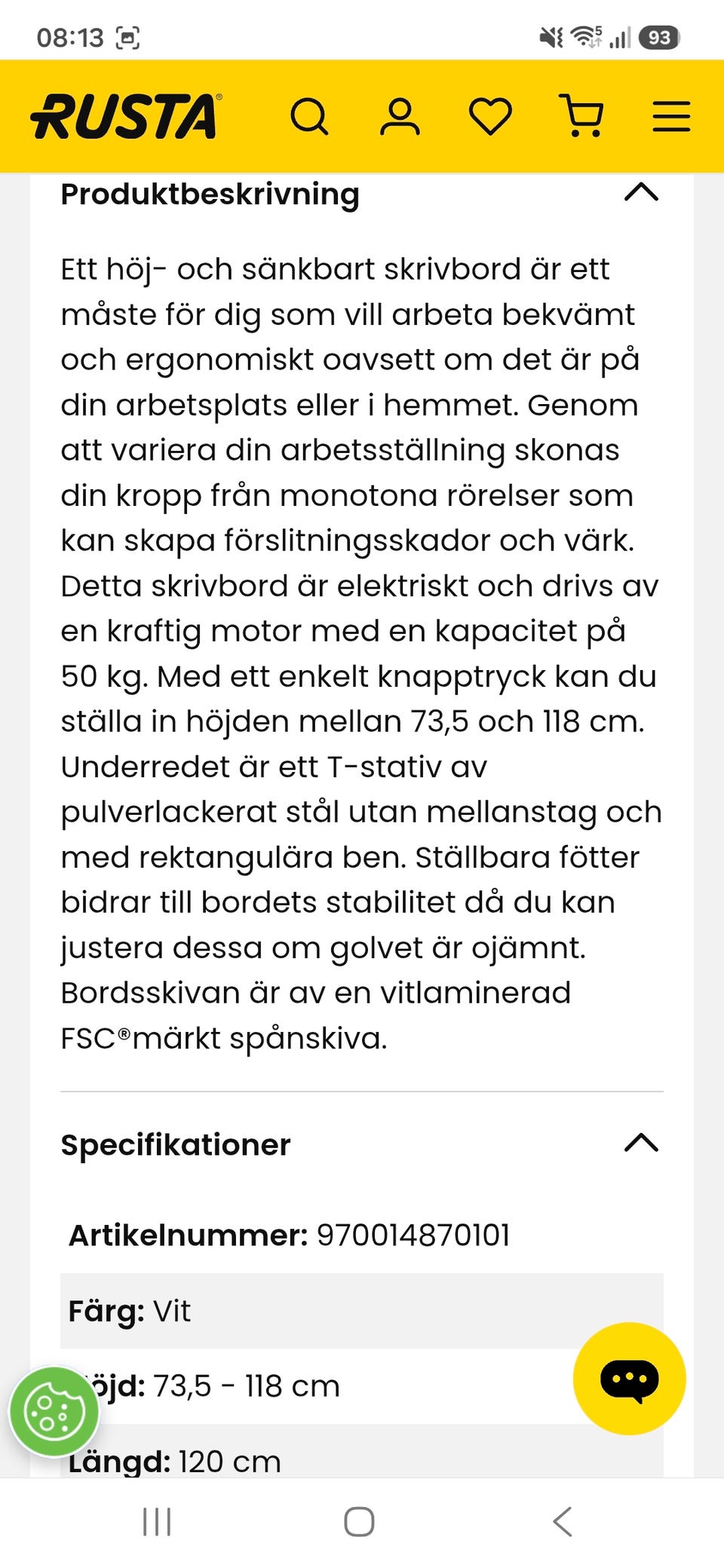Viewport: 724px width, 1568px height.
Task: Open the hamburger menu
Action: click(x=671, y=117)
